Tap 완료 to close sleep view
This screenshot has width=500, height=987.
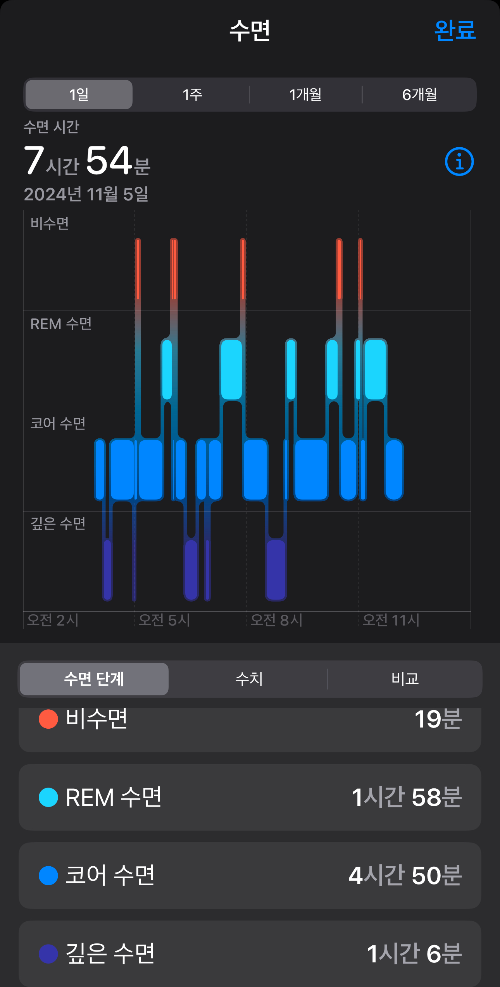click(455, 30)
